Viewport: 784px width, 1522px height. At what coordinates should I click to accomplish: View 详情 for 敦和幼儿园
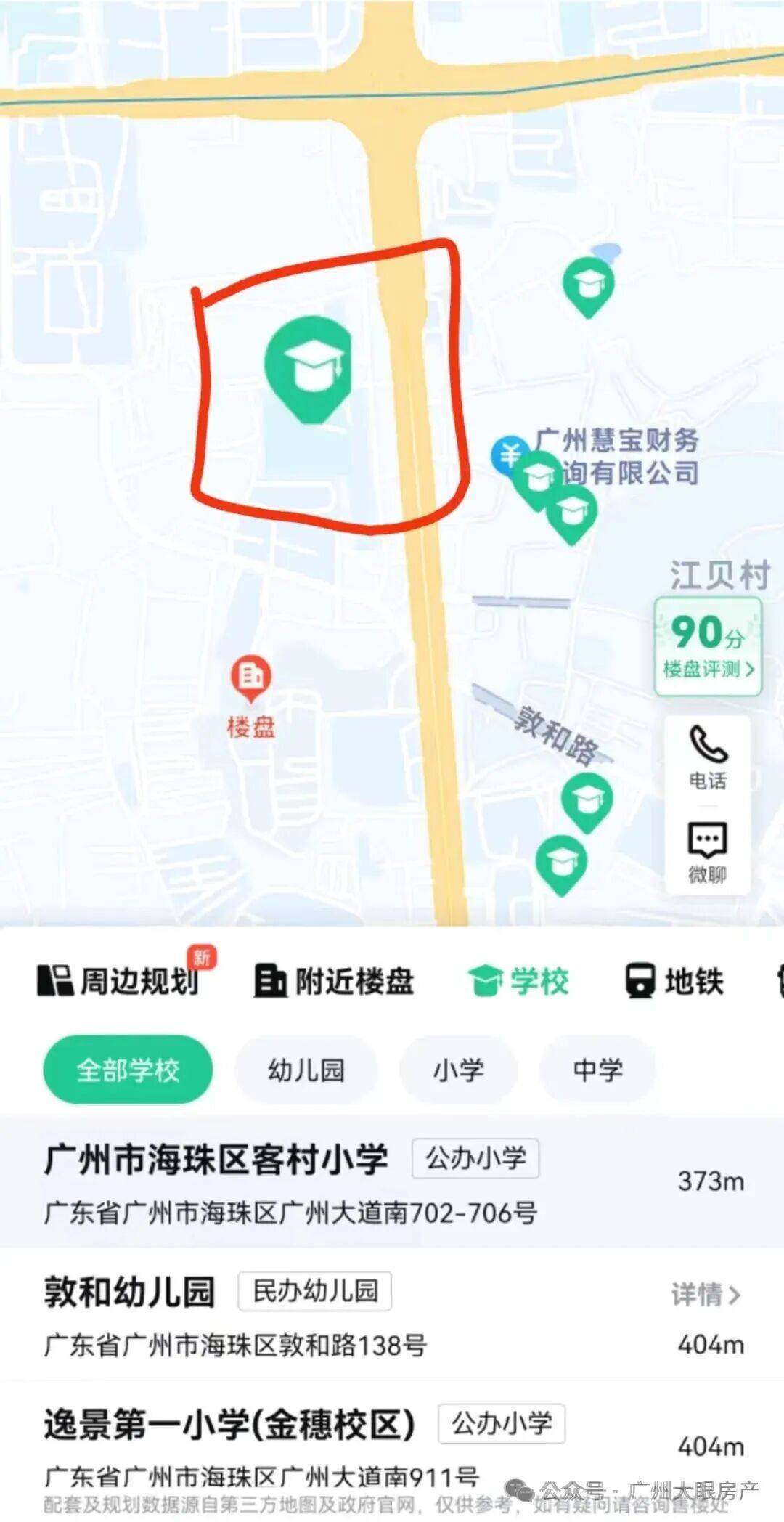tap(706, 1294)
